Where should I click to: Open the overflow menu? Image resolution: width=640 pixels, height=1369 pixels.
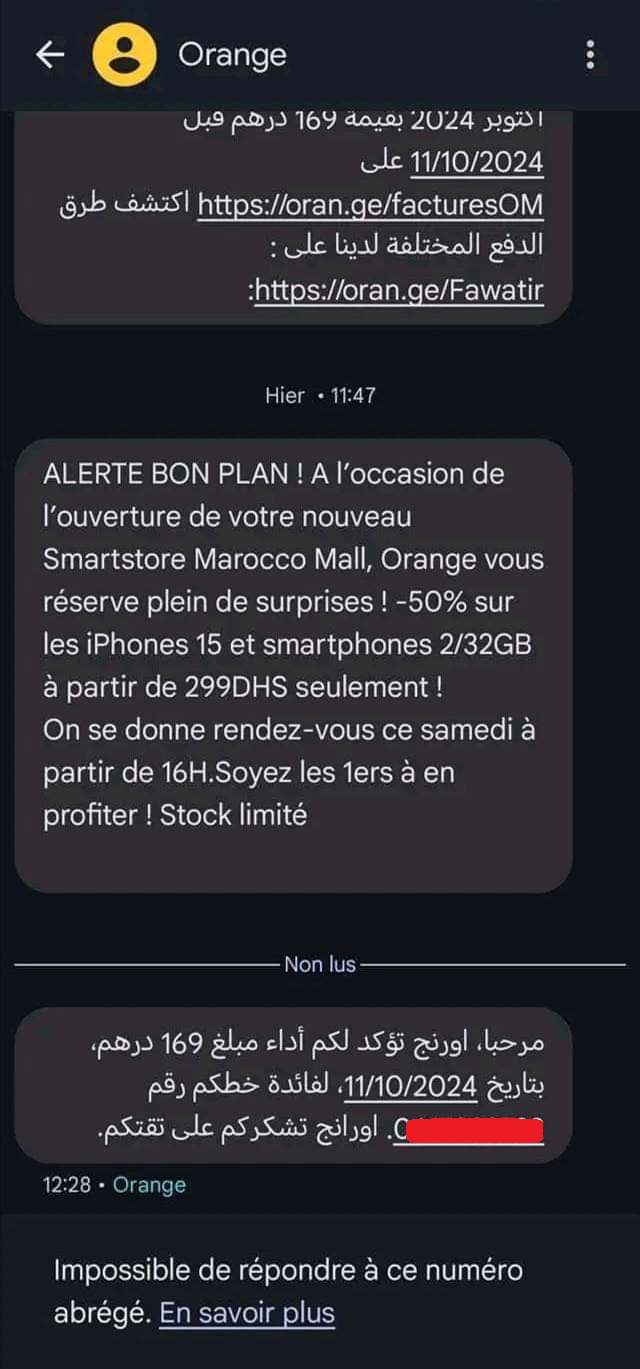point(591,55)
